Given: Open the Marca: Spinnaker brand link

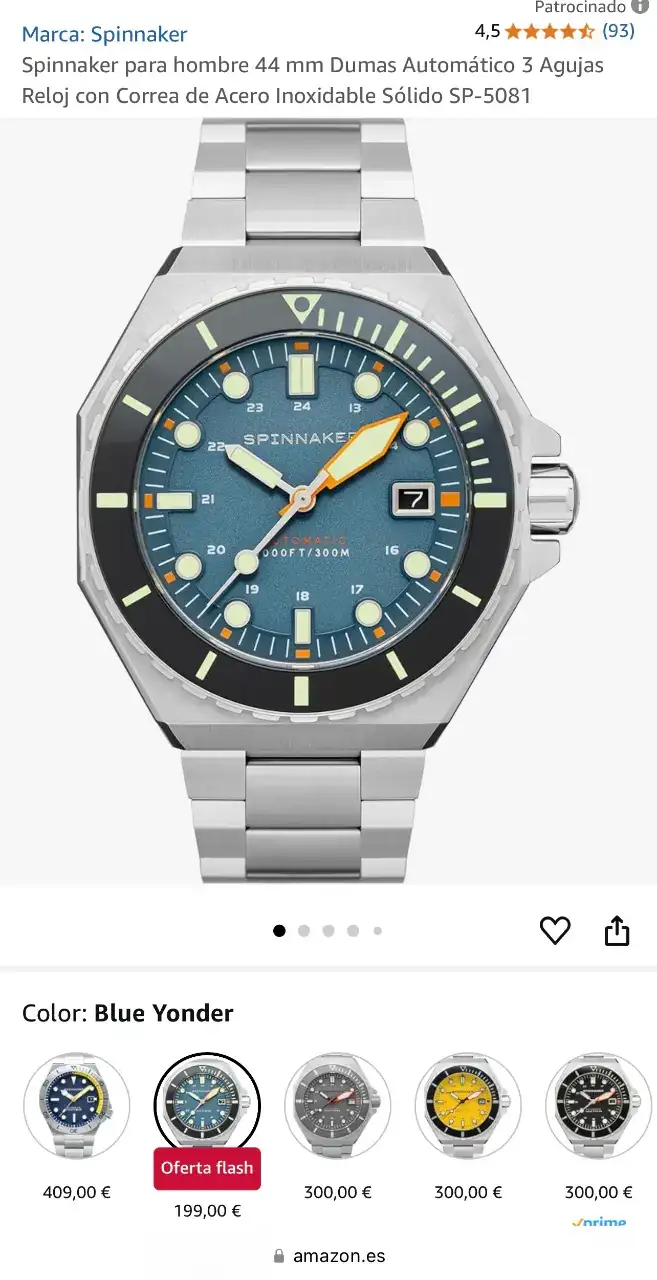Looking at the screenshot, I should click(x=104, y=34).
